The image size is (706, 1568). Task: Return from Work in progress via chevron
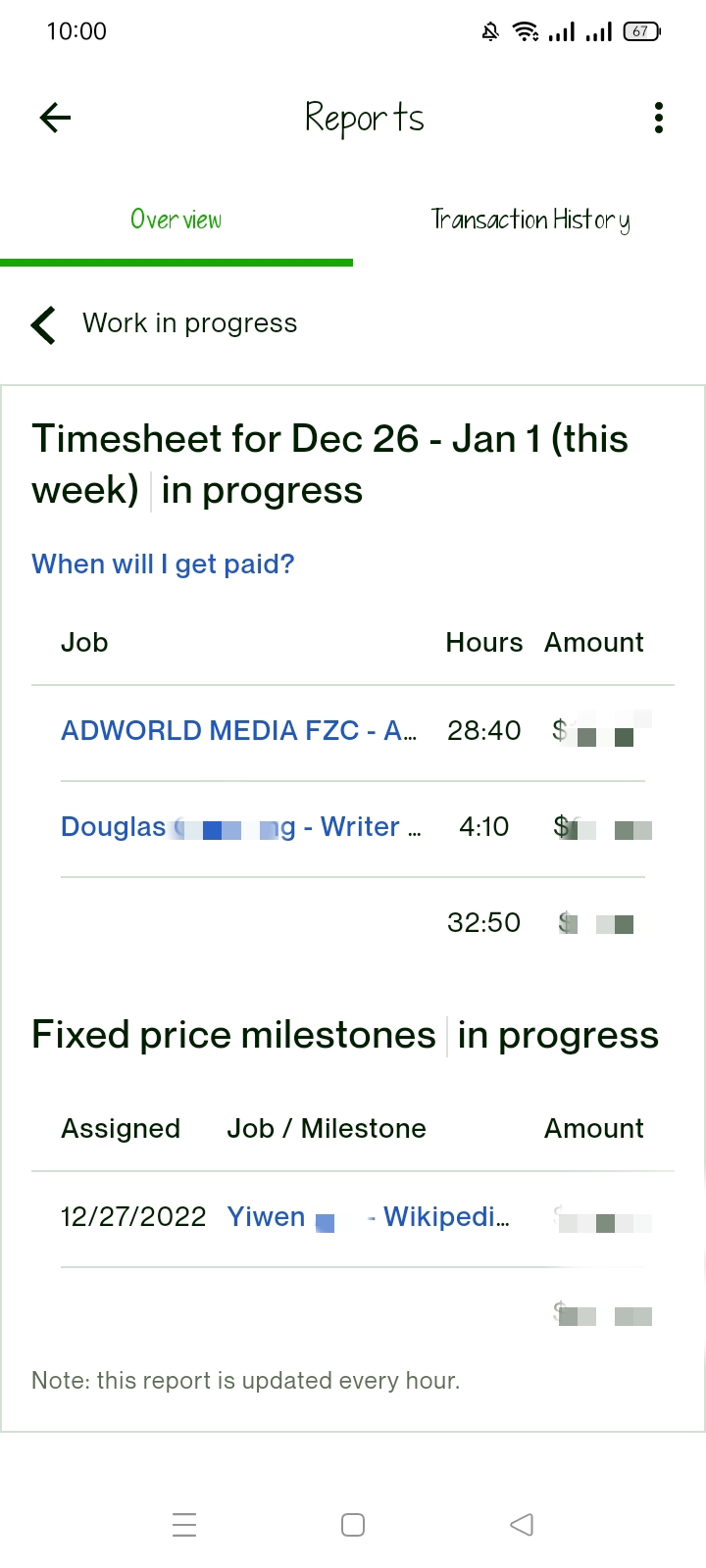[43, 324]
